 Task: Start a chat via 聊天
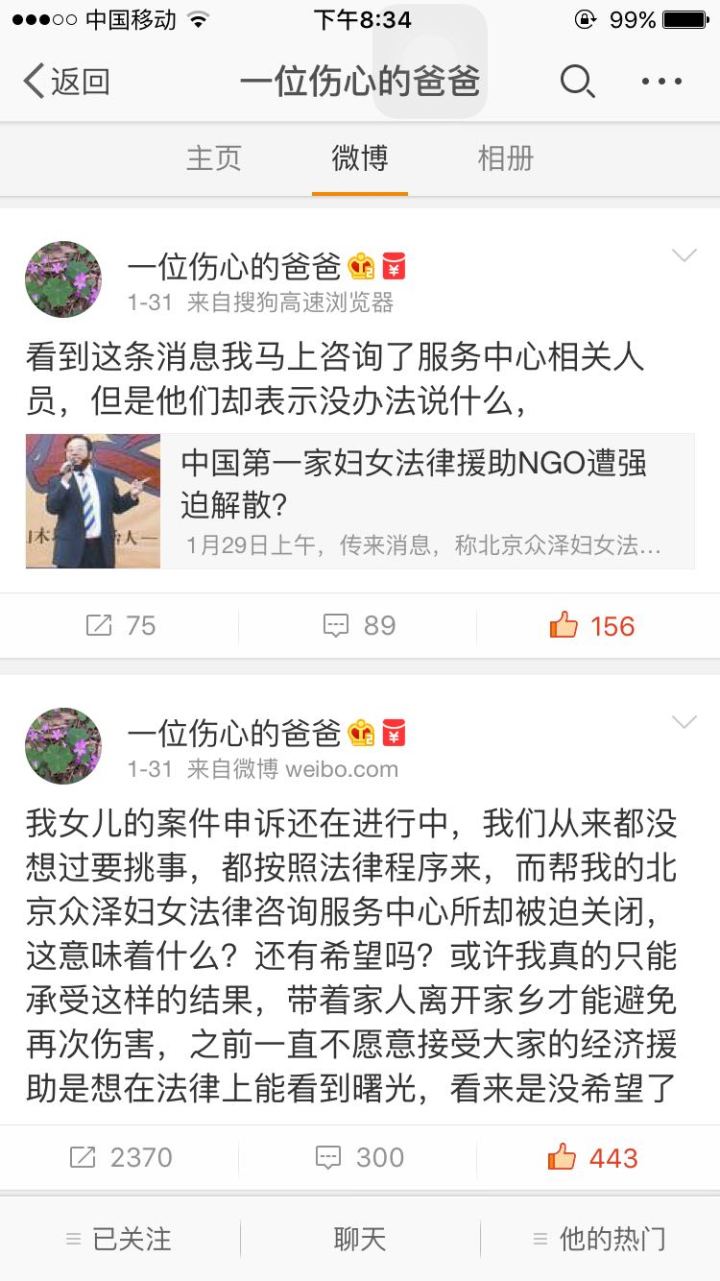(360, 1240)
